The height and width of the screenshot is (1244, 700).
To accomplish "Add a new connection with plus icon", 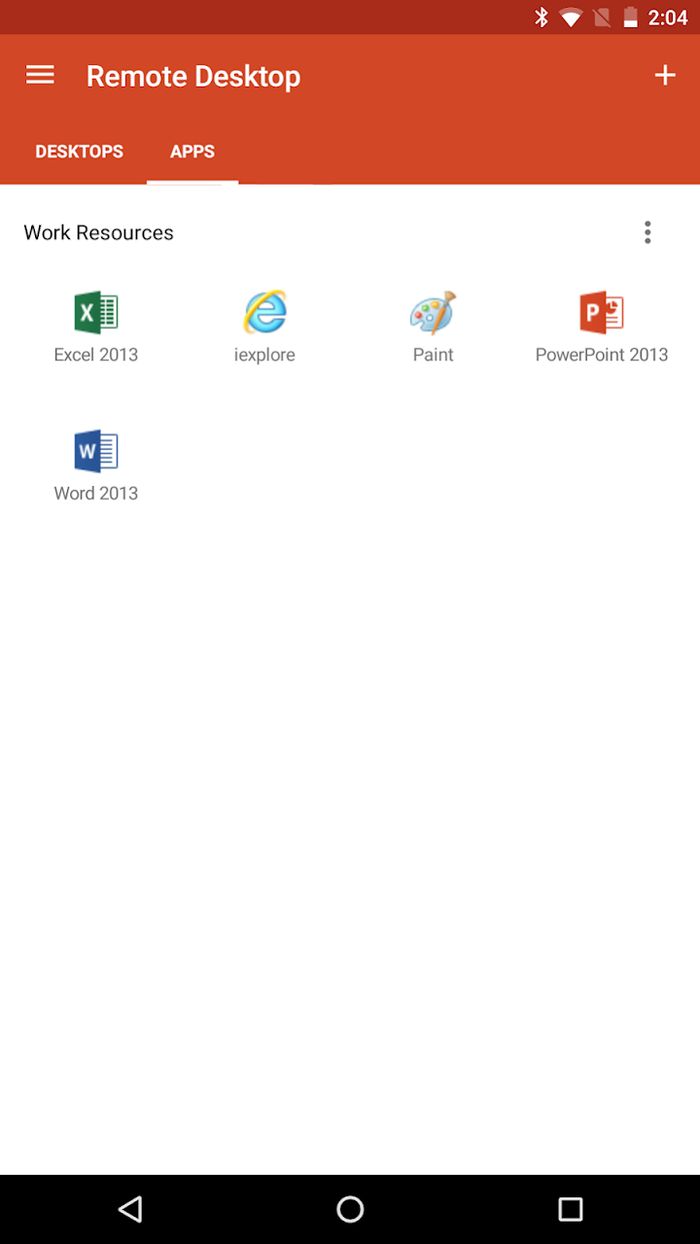I will (665, 76).
